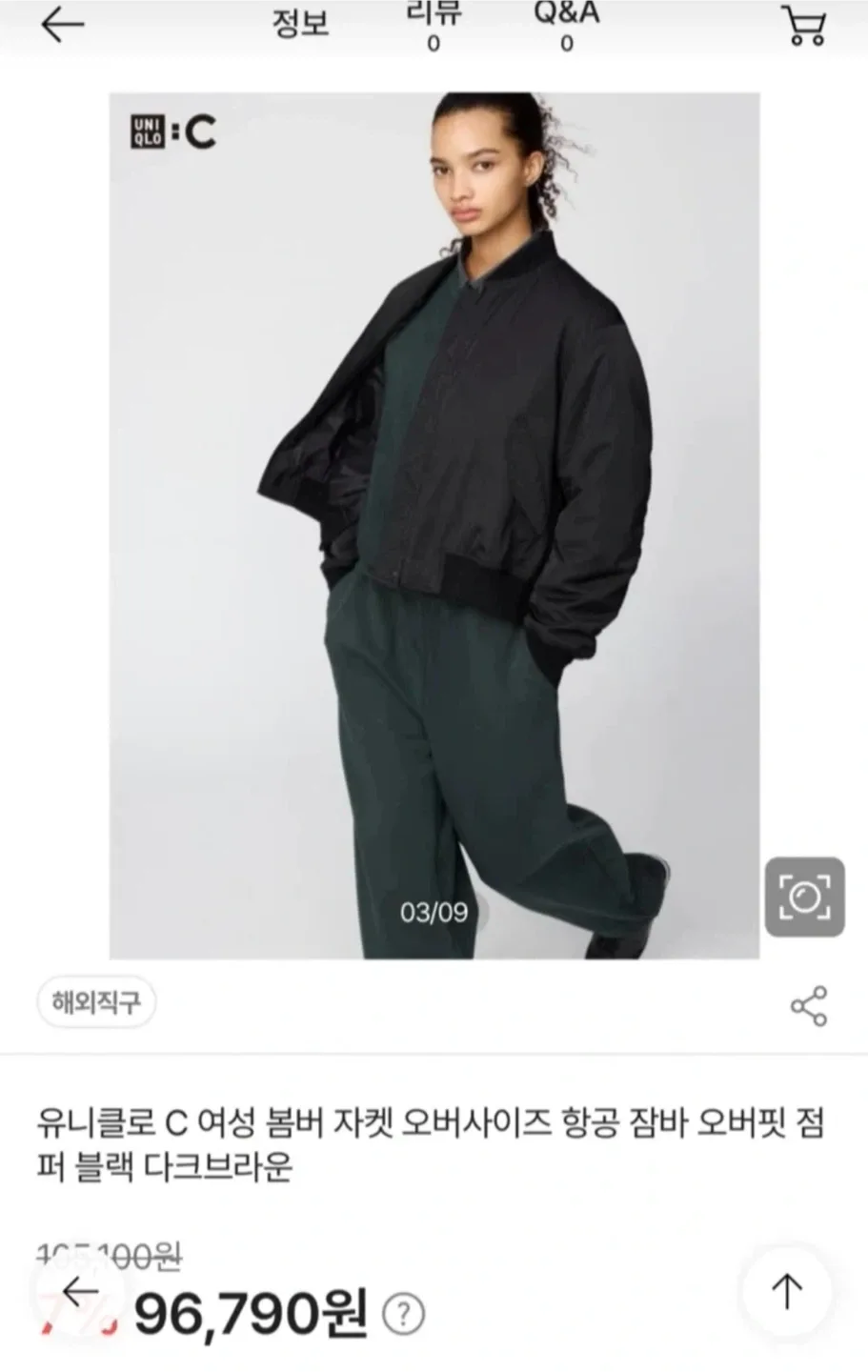
Task: Jump back to top of page
Action: (x=787, y=1292)
